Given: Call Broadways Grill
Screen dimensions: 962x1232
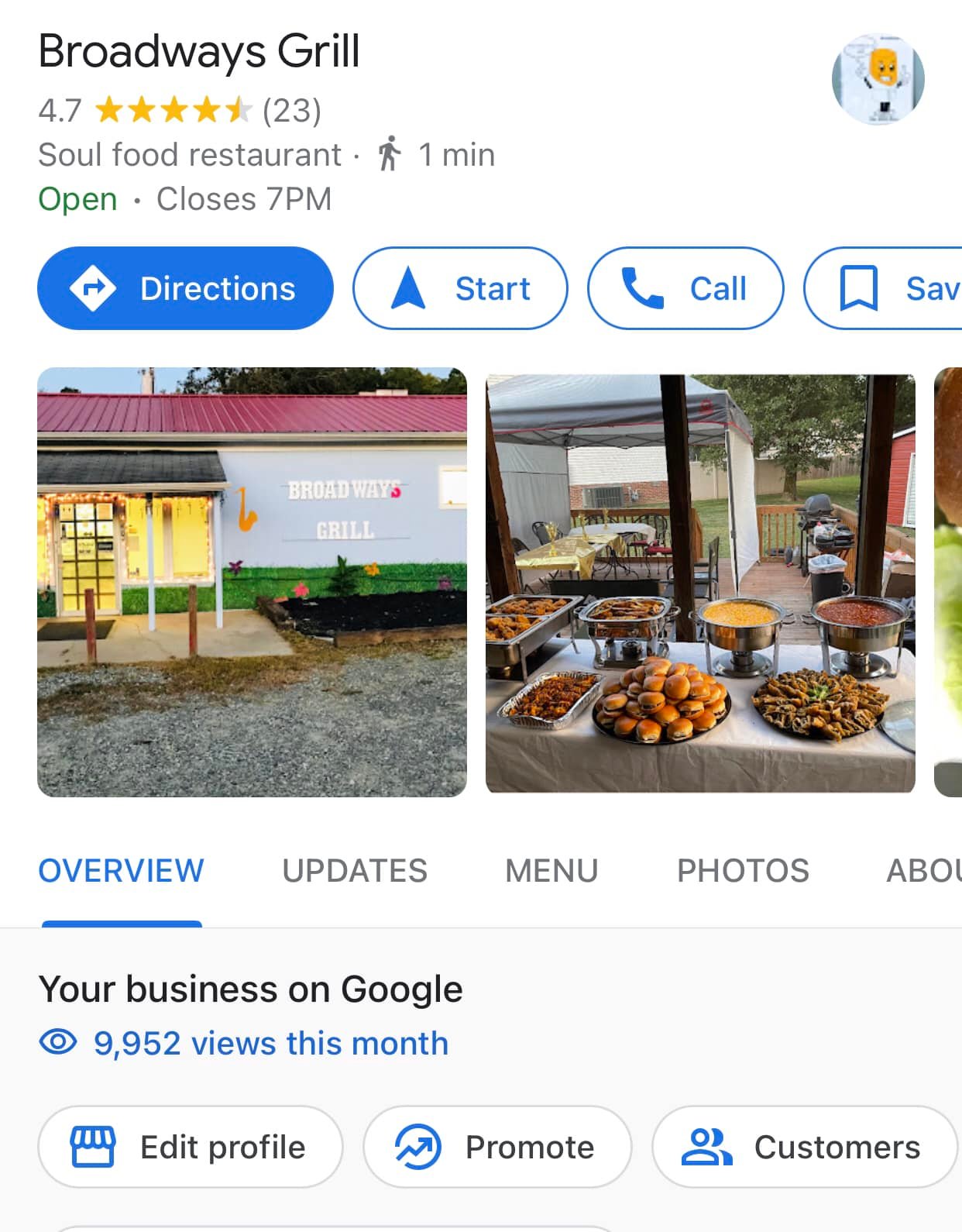Looking at the screenshot, I should [685, 288].
